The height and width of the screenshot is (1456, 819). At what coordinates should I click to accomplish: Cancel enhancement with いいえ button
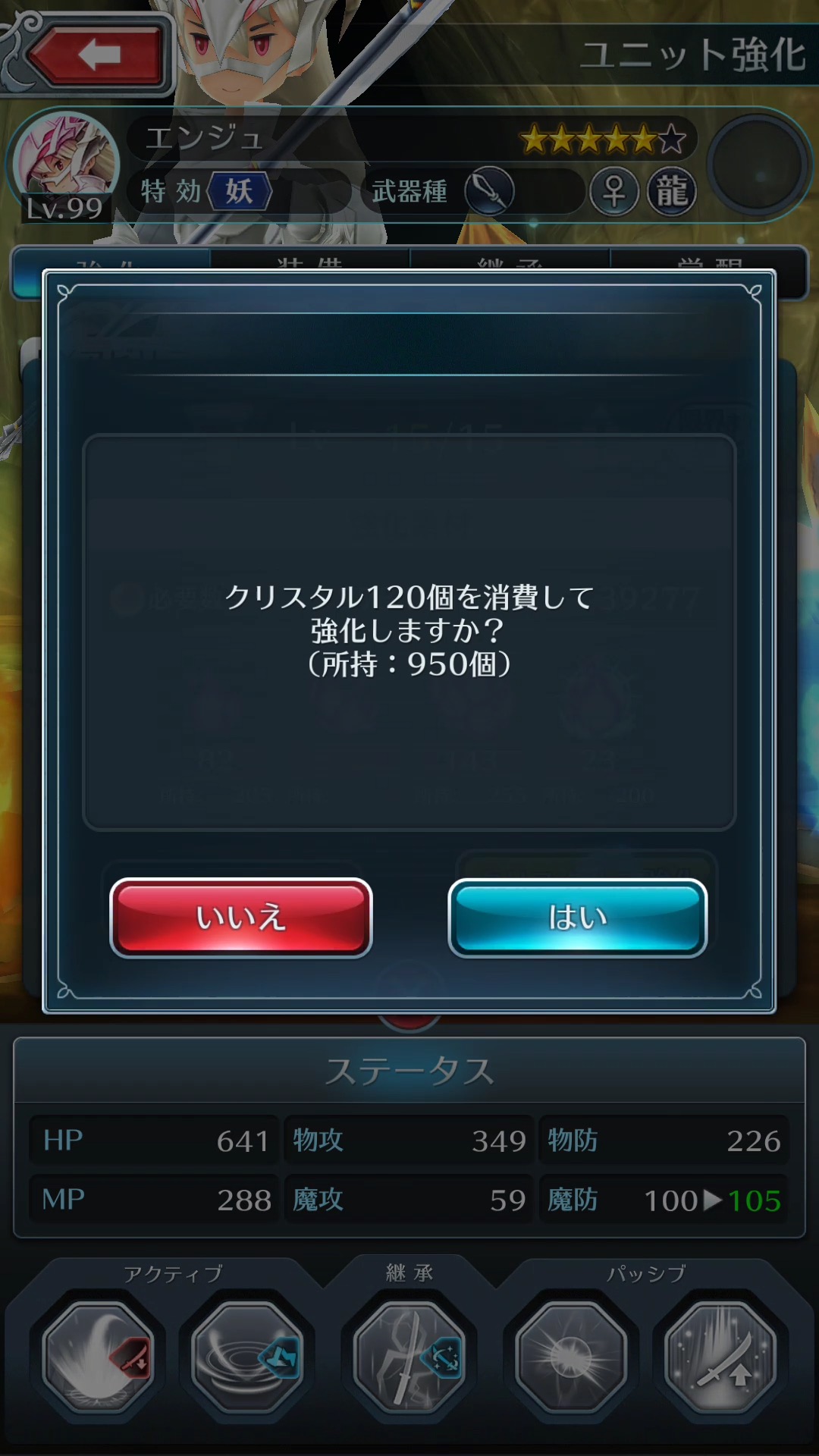(241, 918)
